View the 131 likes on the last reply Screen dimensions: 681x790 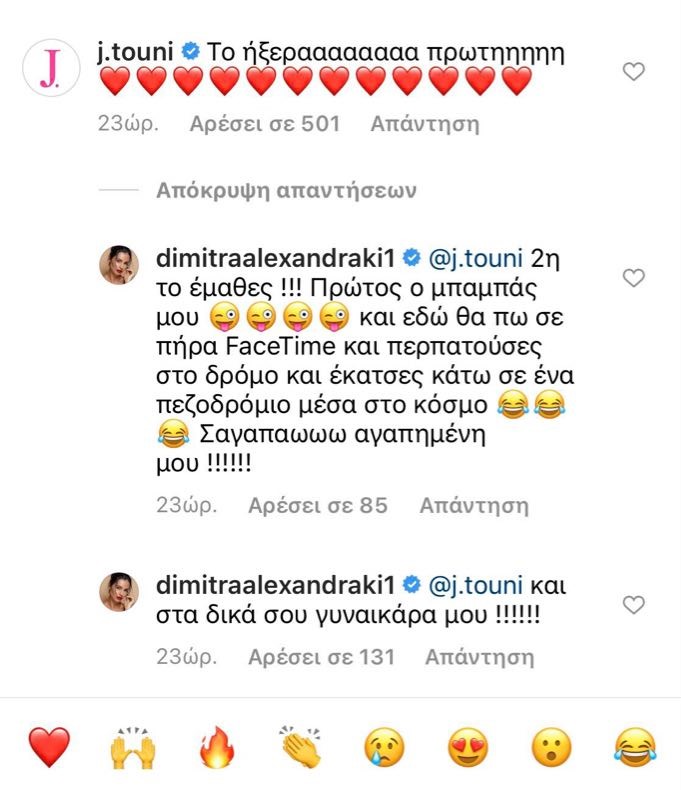coord(321,658)
